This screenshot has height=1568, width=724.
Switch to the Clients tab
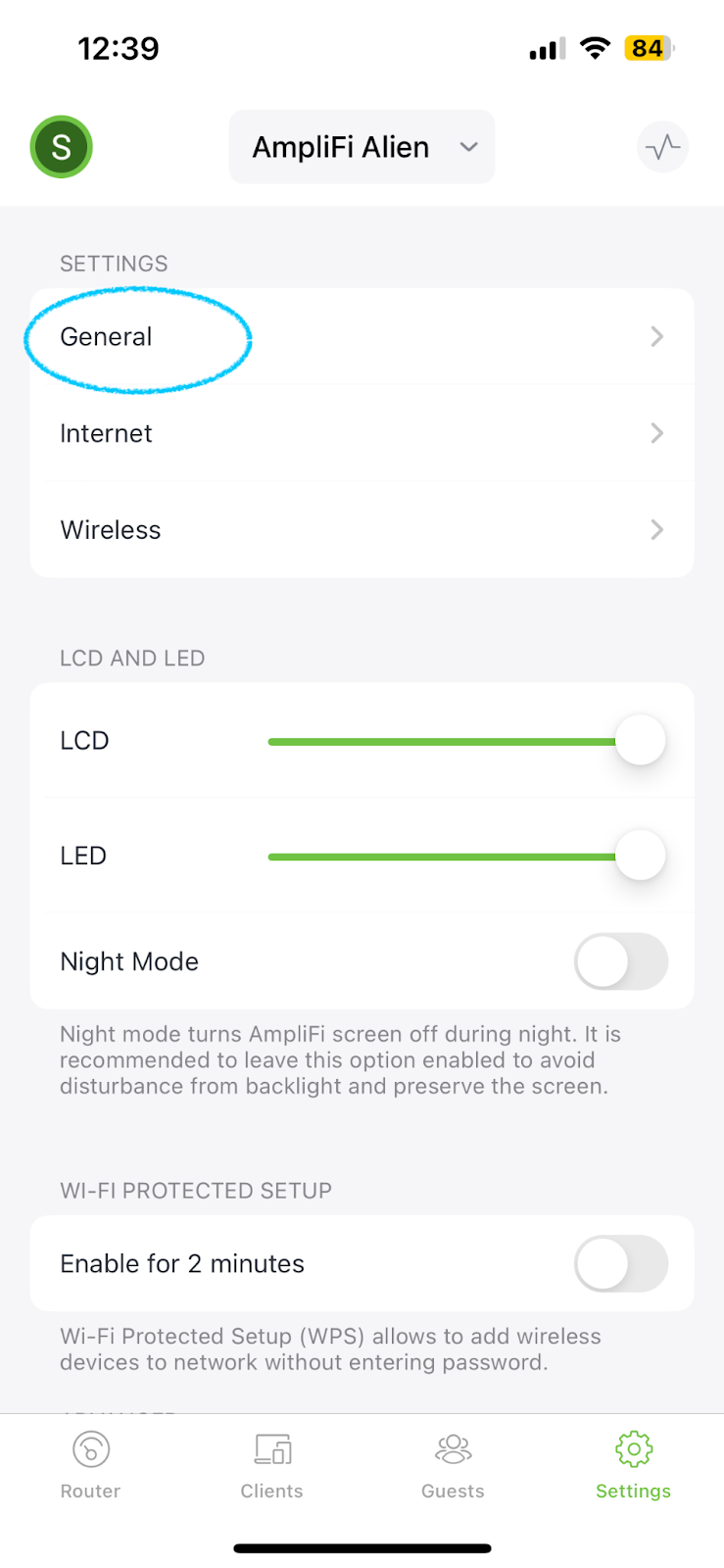(x=271, y=1465)
